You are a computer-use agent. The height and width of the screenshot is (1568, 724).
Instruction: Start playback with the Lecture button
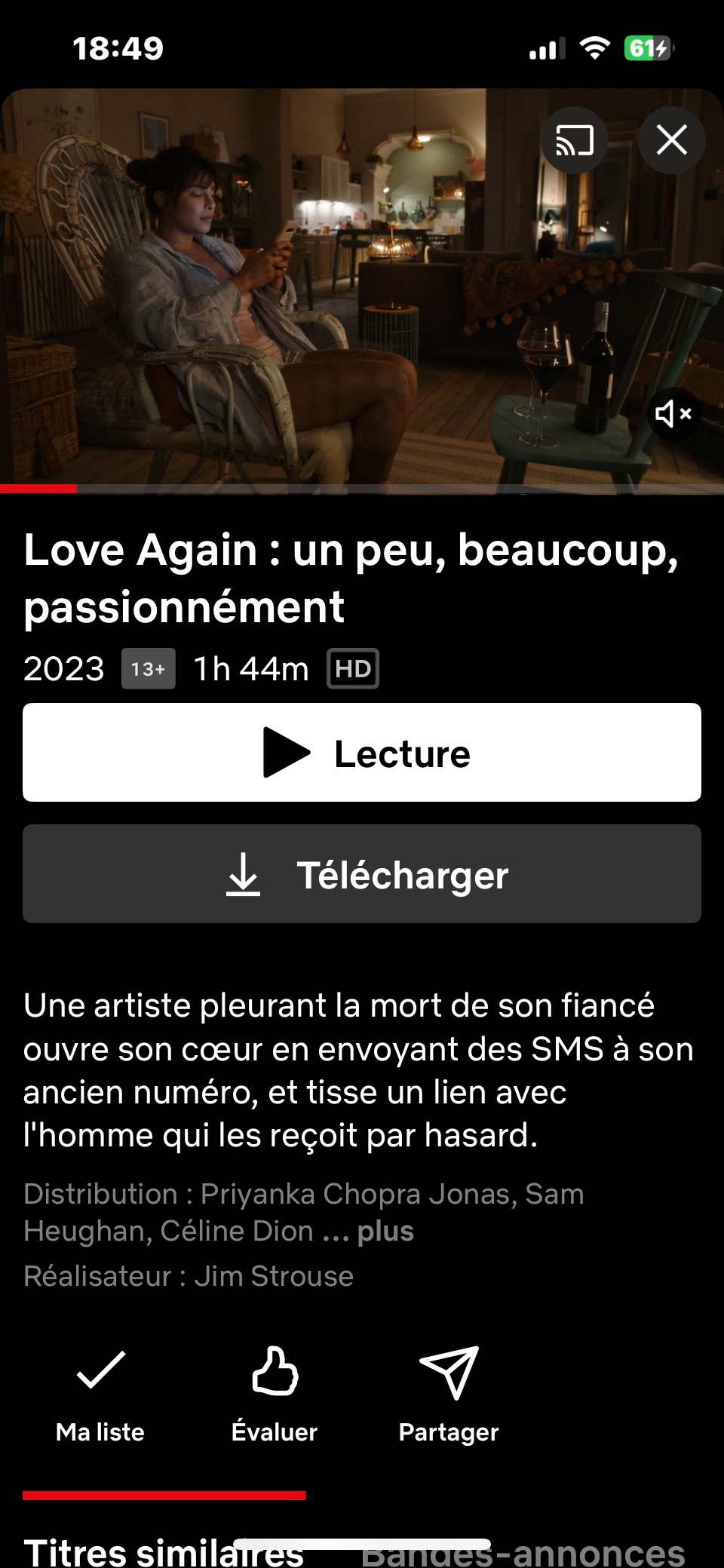click(362, 753)
